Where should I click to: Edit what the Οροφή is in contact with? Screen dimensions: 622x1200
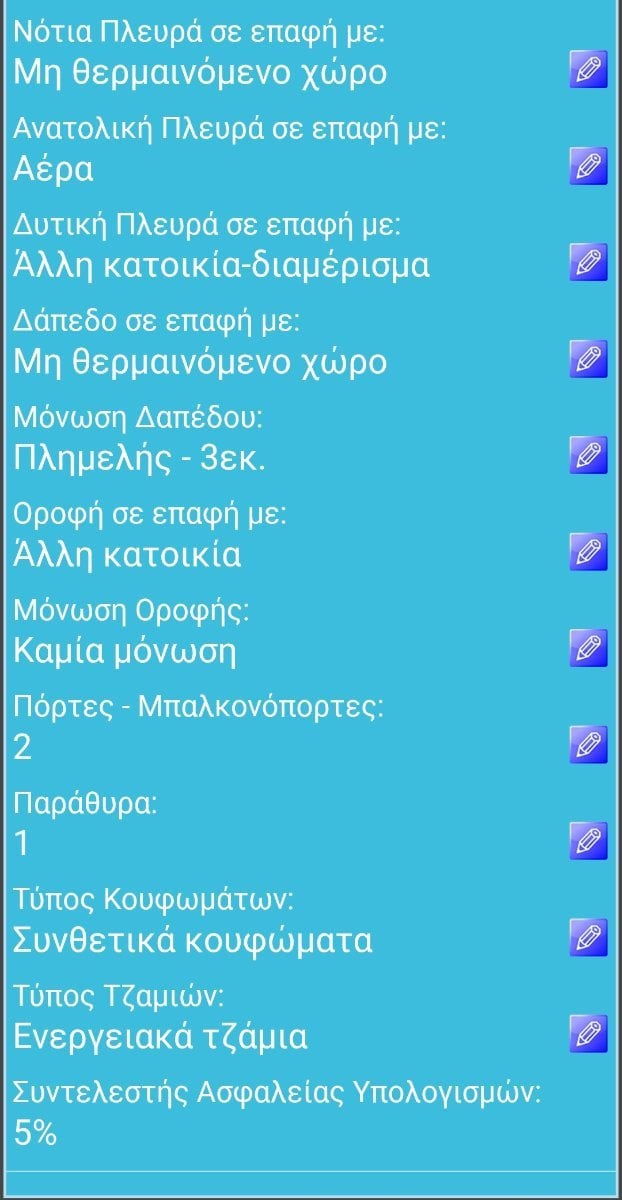click(x=588, y=550)
